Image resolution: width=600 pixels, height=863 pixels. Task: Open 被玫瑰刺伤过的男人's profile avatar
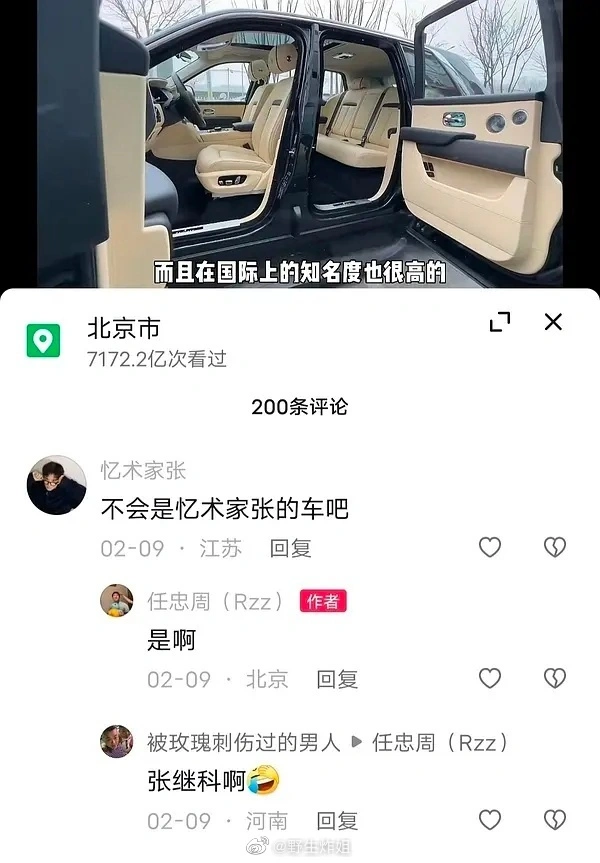click(x=117, y=742)
